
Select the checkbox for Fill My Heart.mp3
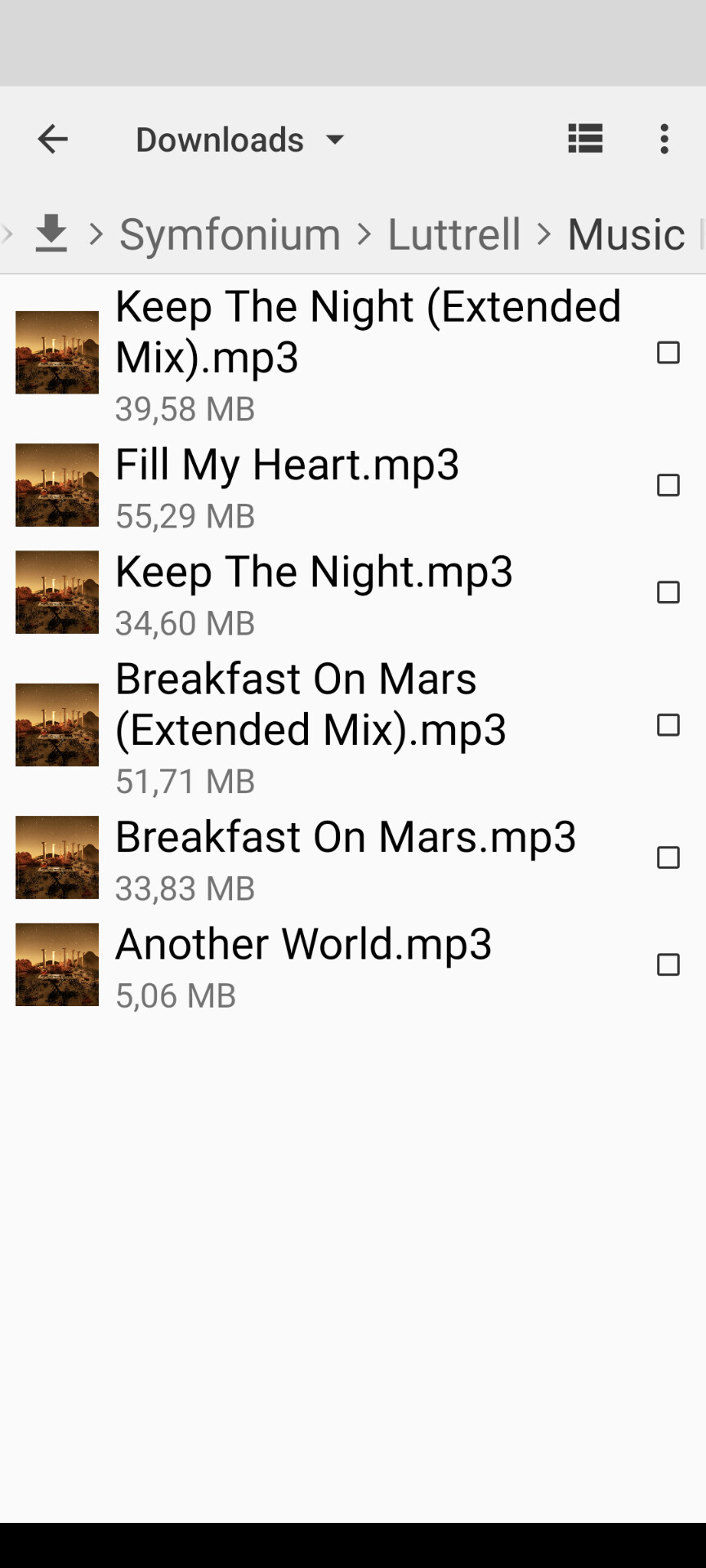coord(668,485)
